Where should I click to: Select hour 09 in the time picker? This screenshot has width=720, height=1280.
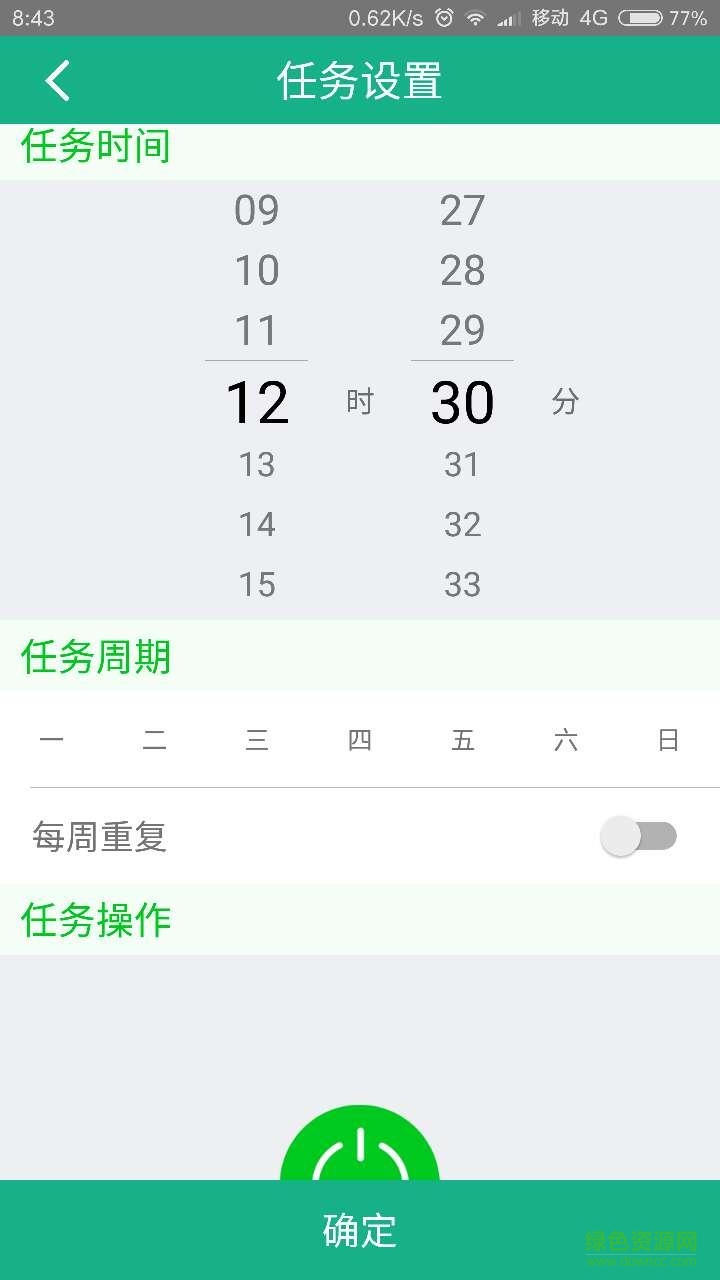257,210
